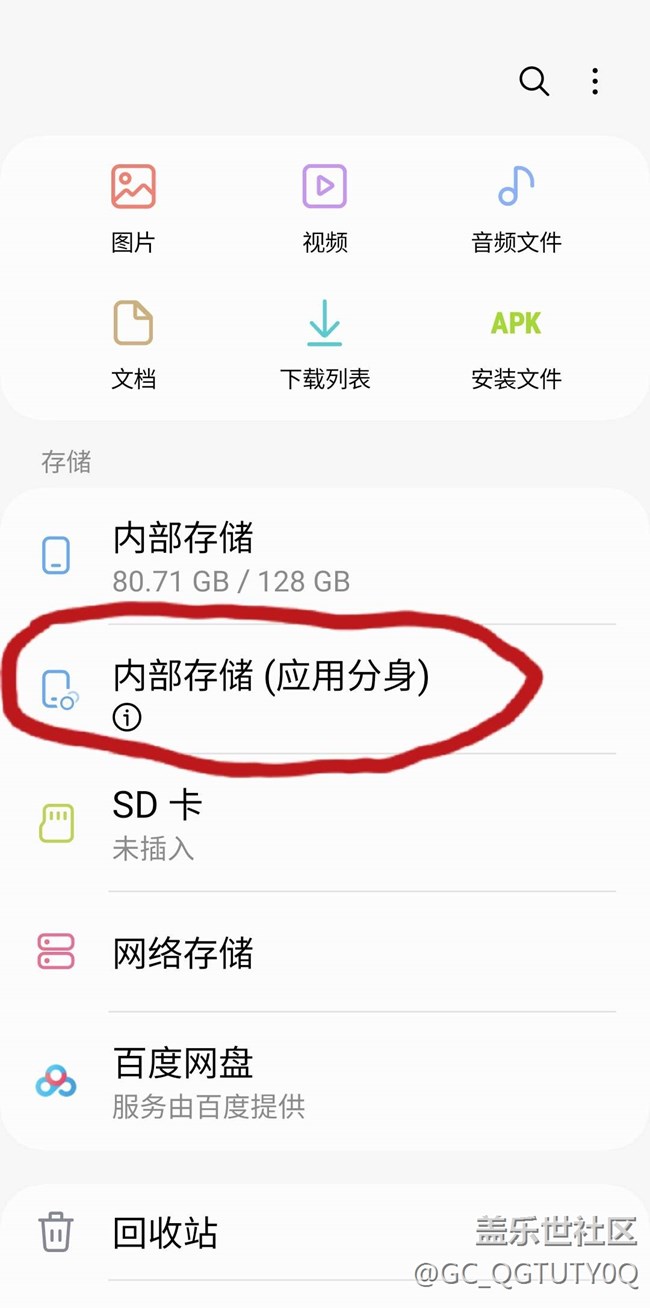Image resolution: width=650 pixels, height=1308 pixels.
Task: Open 内部存储 80.71 GB row
Action: point(325,556)
